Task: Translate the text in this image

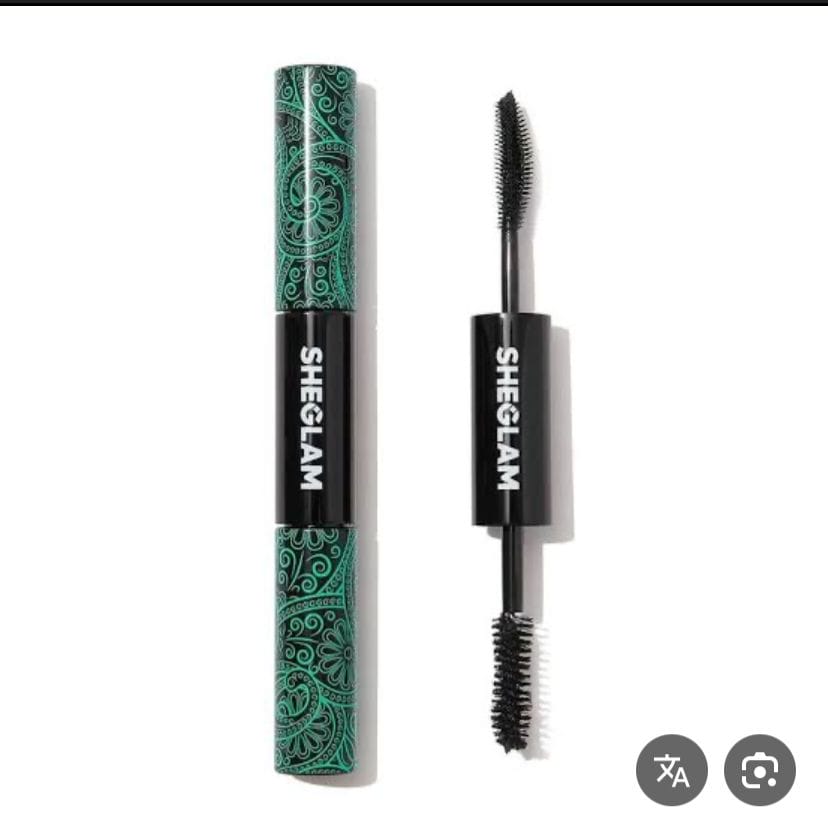Action: (x=671, y=770)
